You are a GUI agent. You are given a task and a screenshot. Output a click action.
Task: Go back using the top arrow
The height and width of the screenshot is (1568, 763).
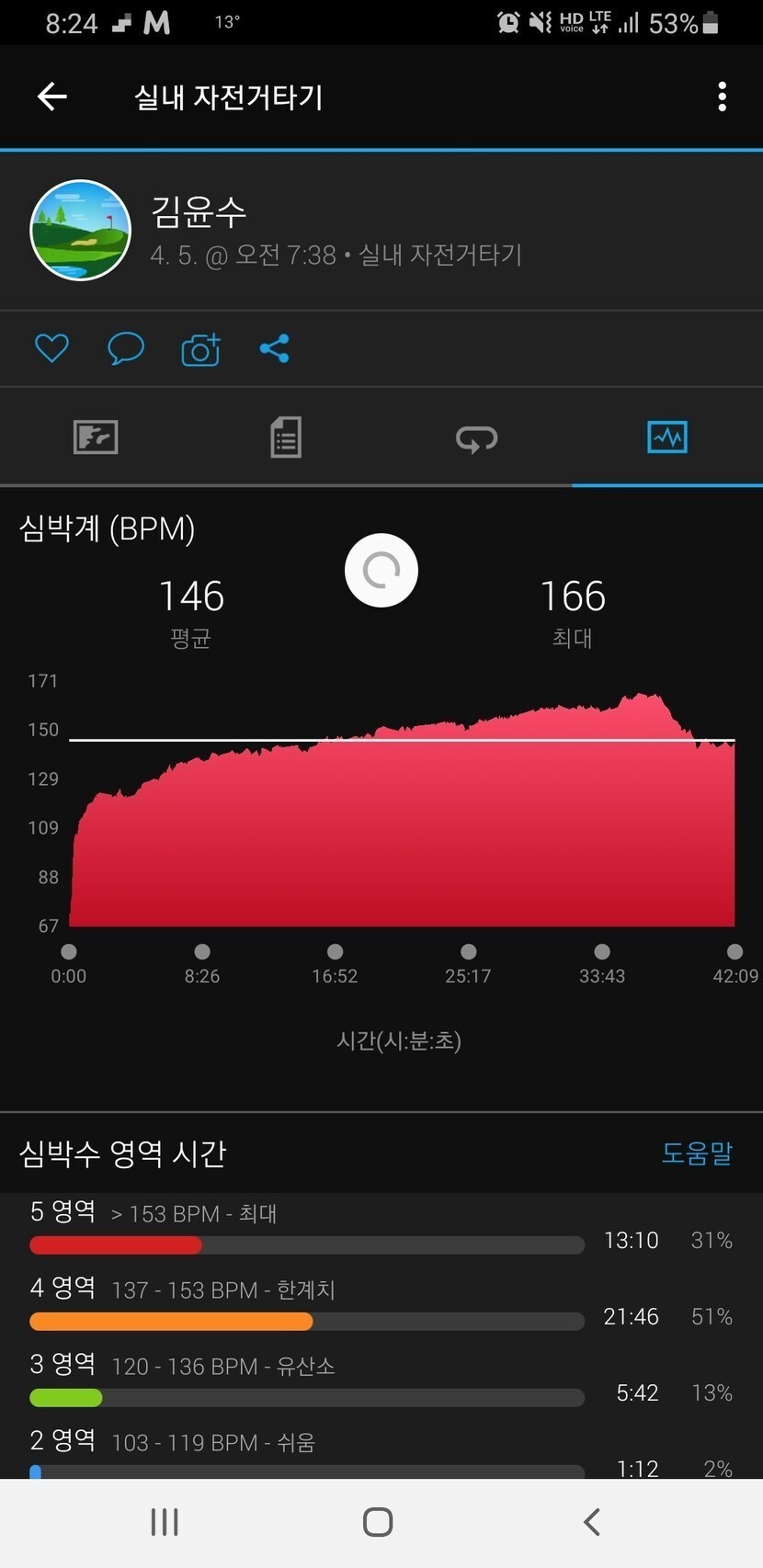tap(52, 97)
